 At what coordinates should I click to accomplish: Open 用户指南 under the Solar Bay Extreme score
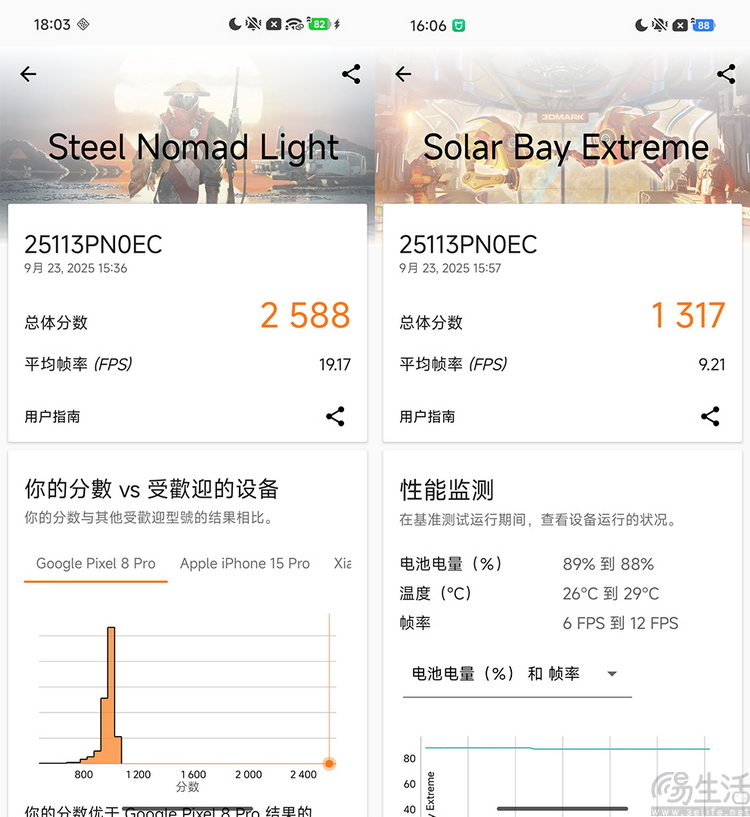426,417
